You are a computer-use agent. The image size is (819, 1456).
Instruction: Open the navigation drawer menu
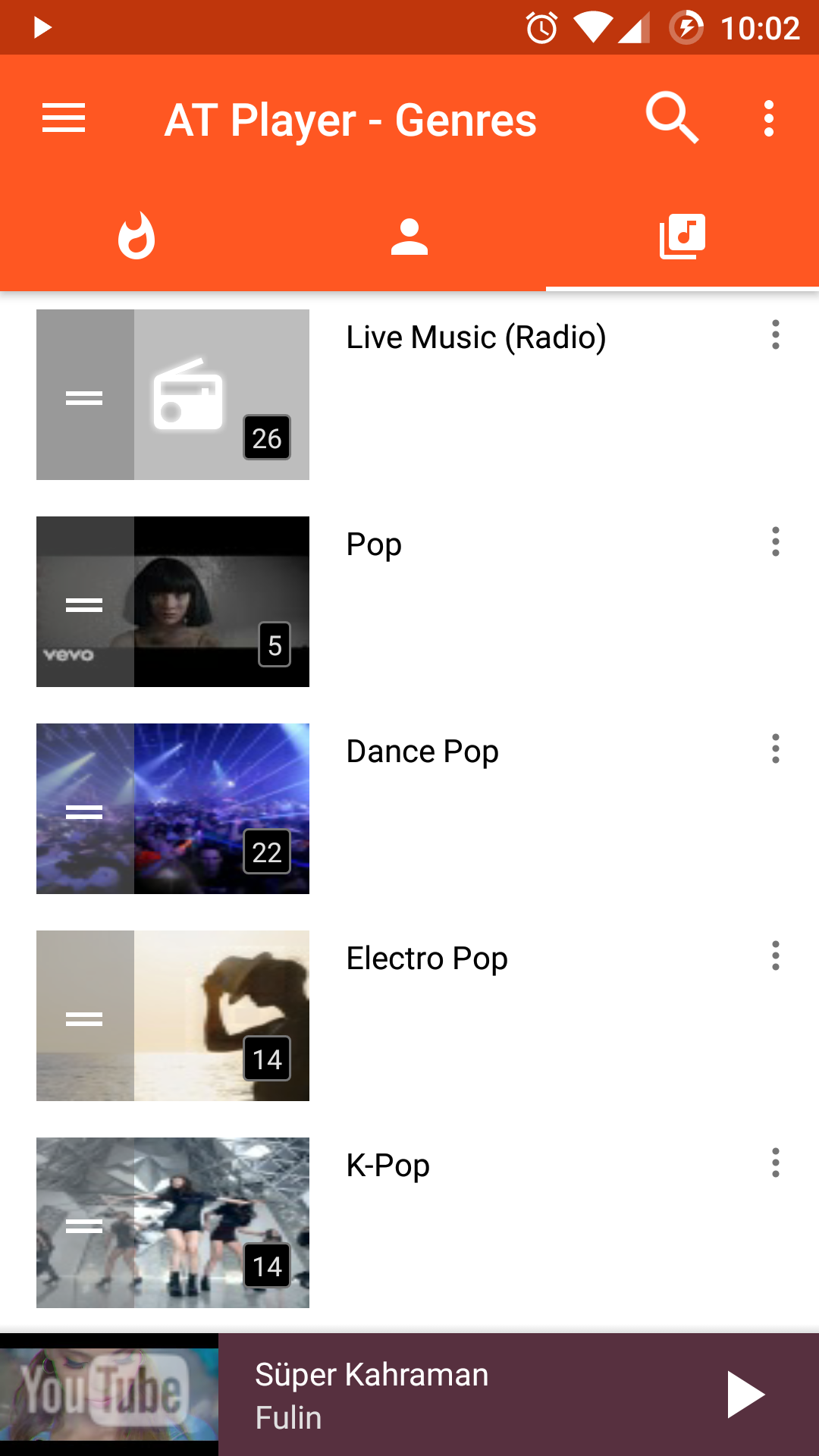(x=64, y=119)
